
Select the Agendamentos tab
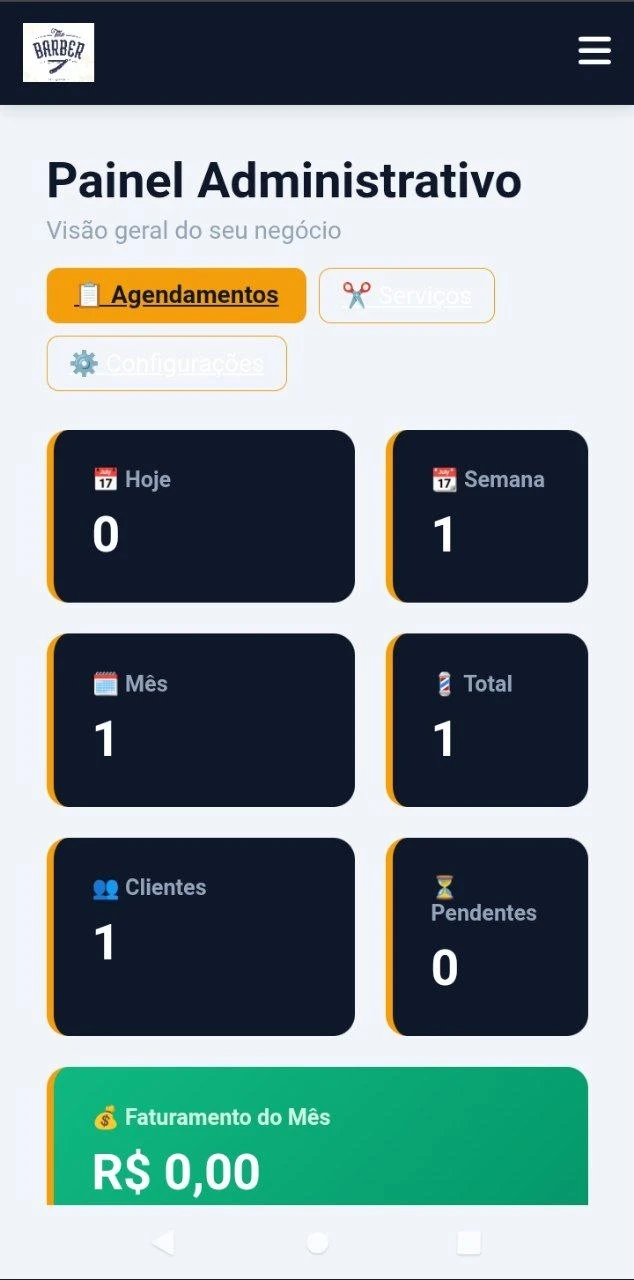(x=176, y=295)
